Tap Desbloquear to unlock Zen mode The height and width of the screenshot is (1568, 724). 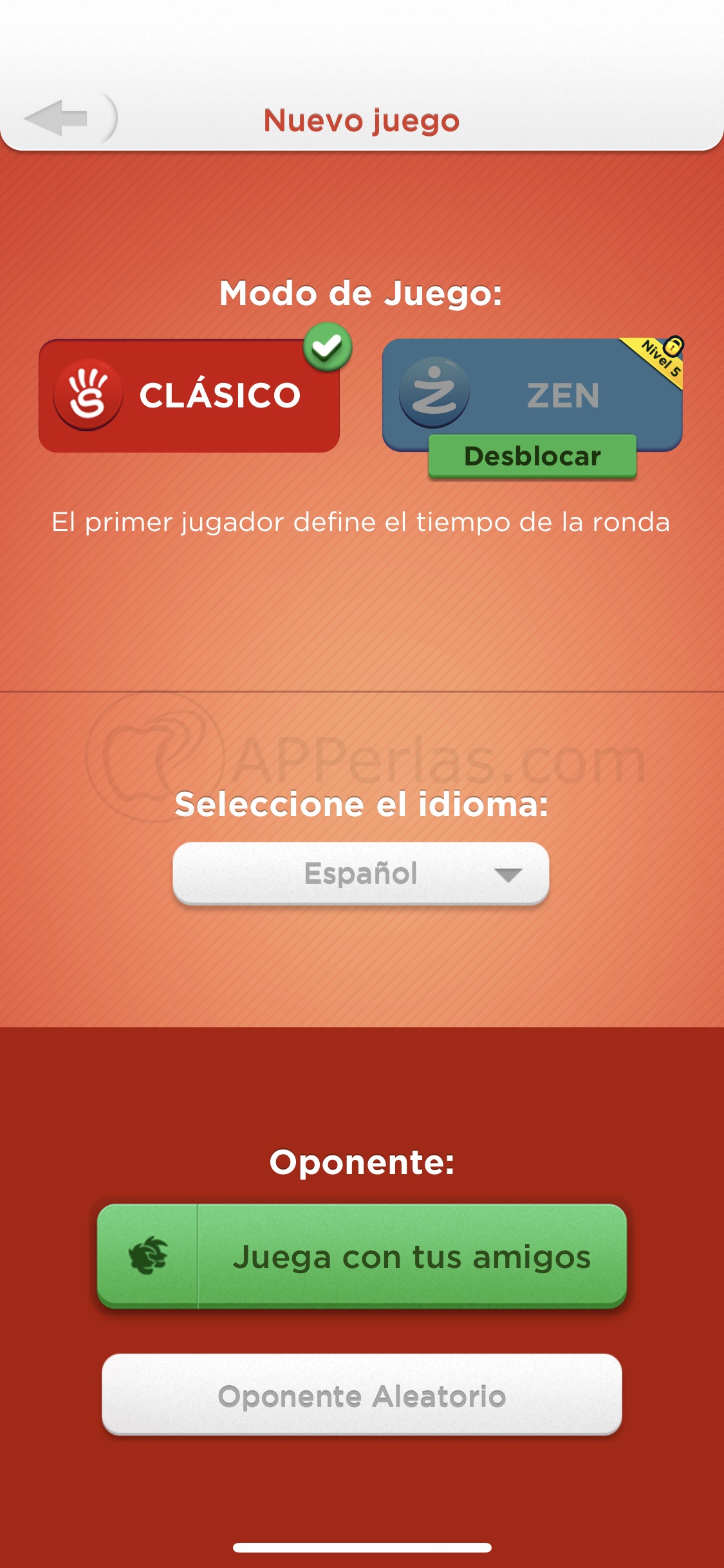point(532,456)
